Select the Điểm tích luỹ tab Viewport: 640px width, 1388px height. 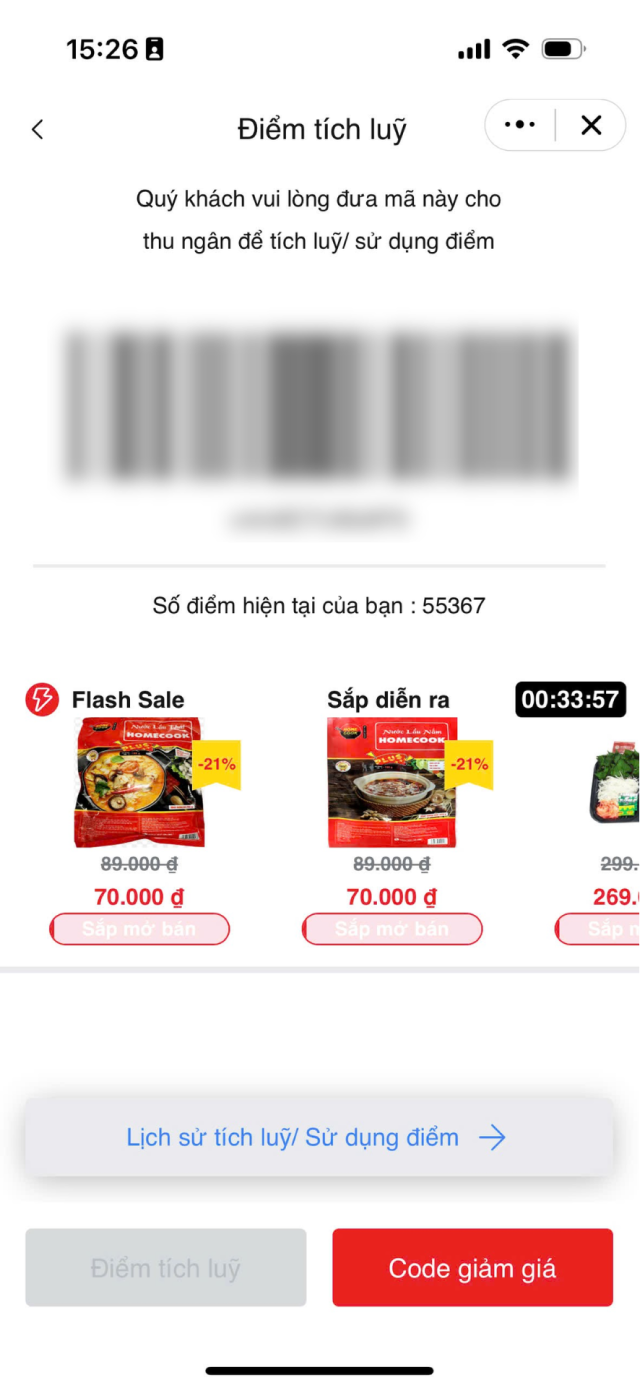[166, 1268]
